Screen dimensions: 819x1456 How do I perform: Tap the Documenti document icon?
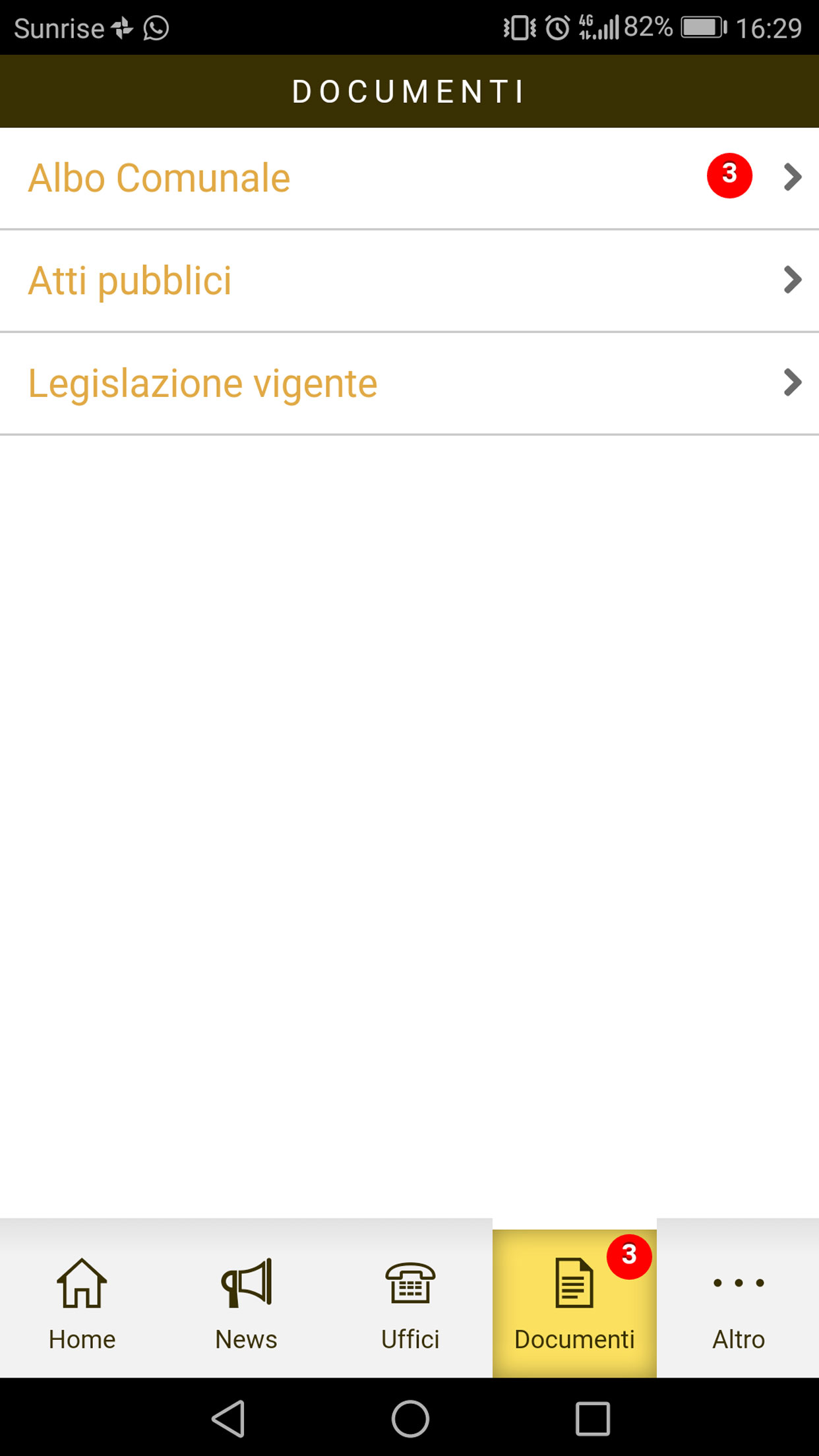point(574,1283)
